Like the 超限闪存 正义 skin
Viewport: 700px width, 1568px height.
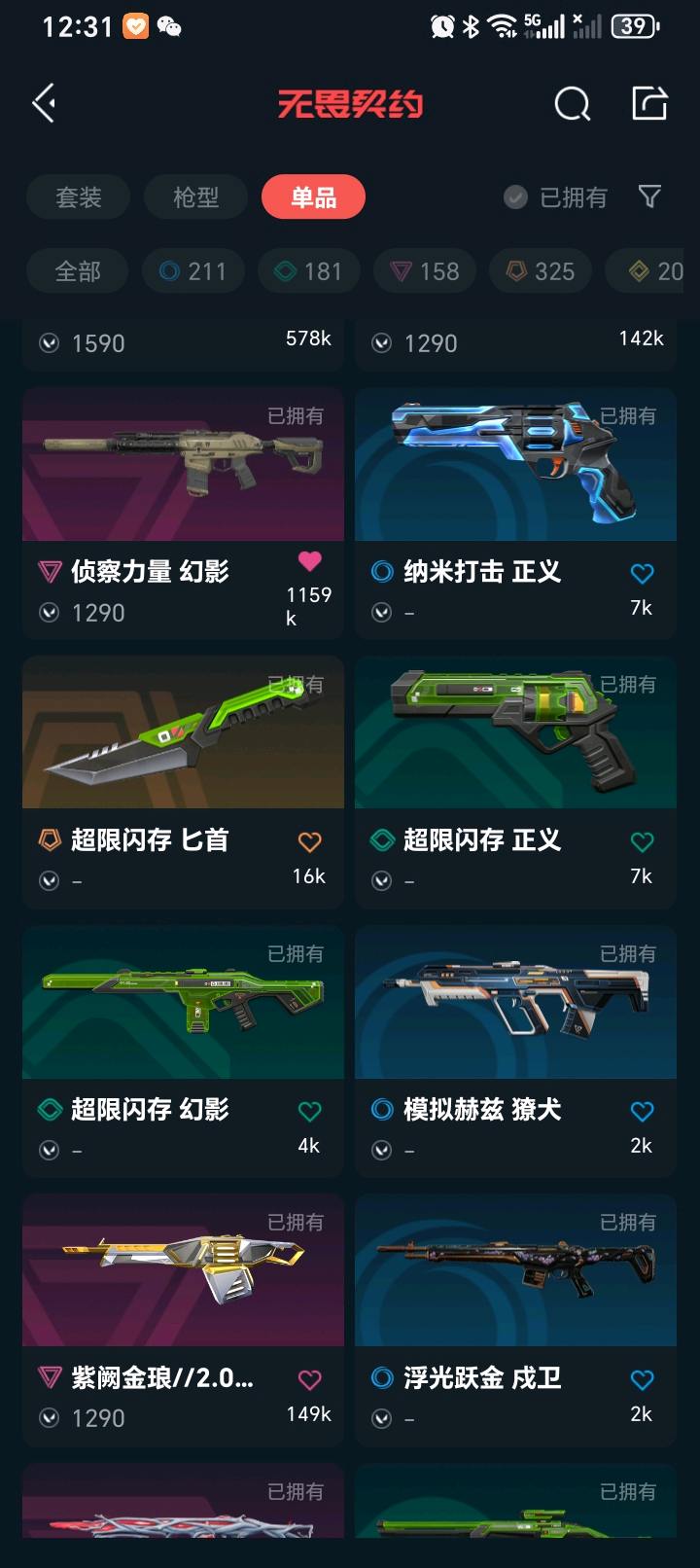tap(642, 842)
